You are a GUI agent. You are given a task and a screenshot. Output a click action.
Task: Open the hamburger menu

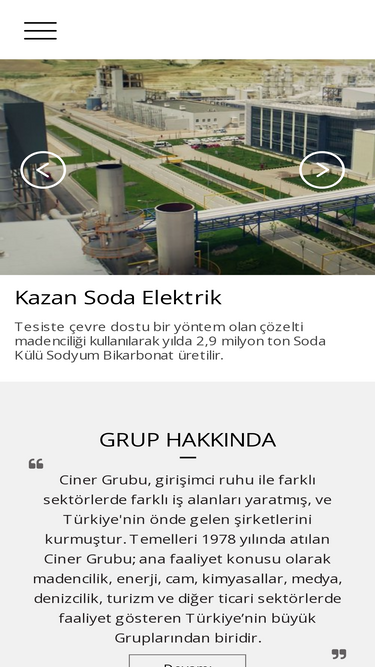point(40,31)
